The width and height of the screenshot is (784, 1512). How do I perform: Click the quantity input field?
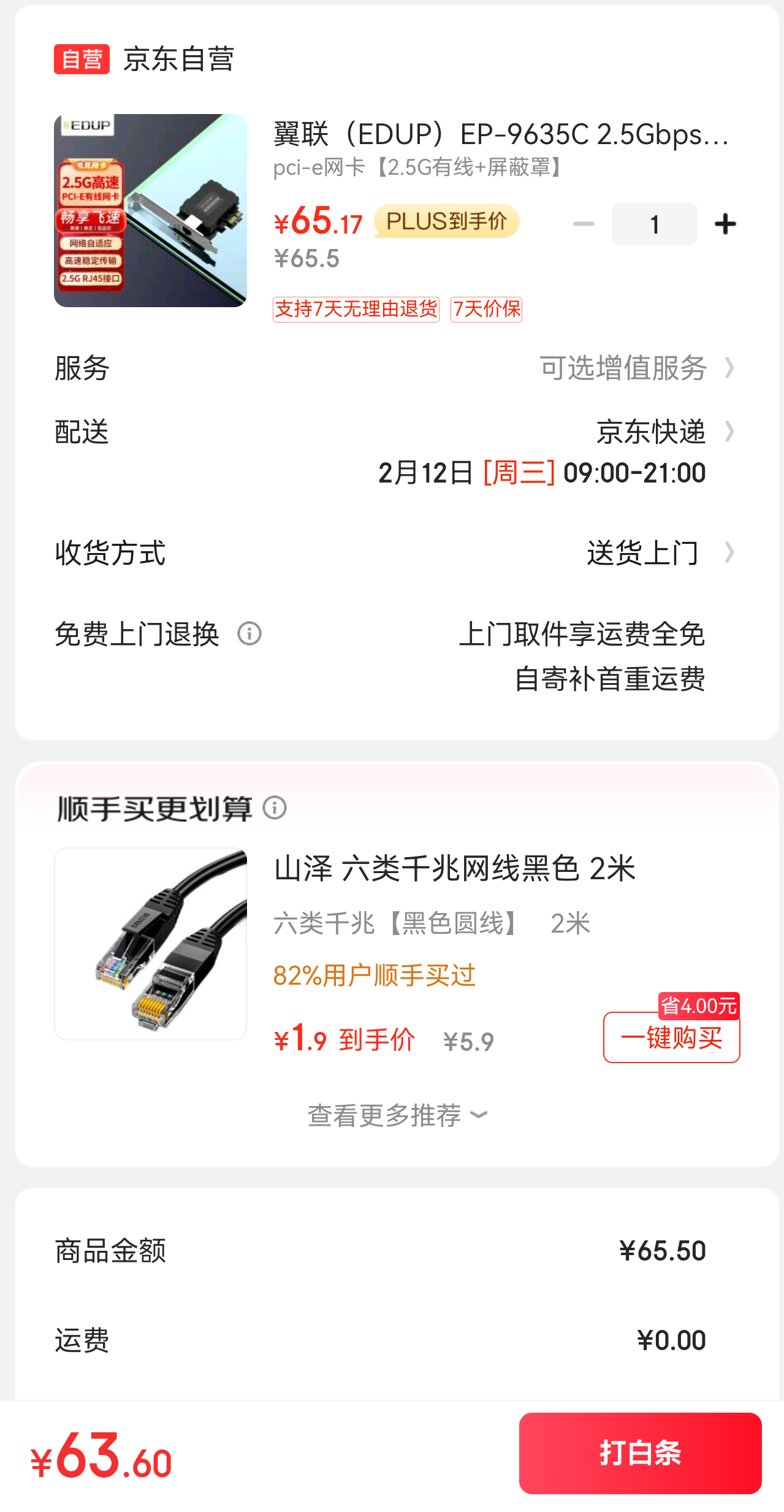654,223
